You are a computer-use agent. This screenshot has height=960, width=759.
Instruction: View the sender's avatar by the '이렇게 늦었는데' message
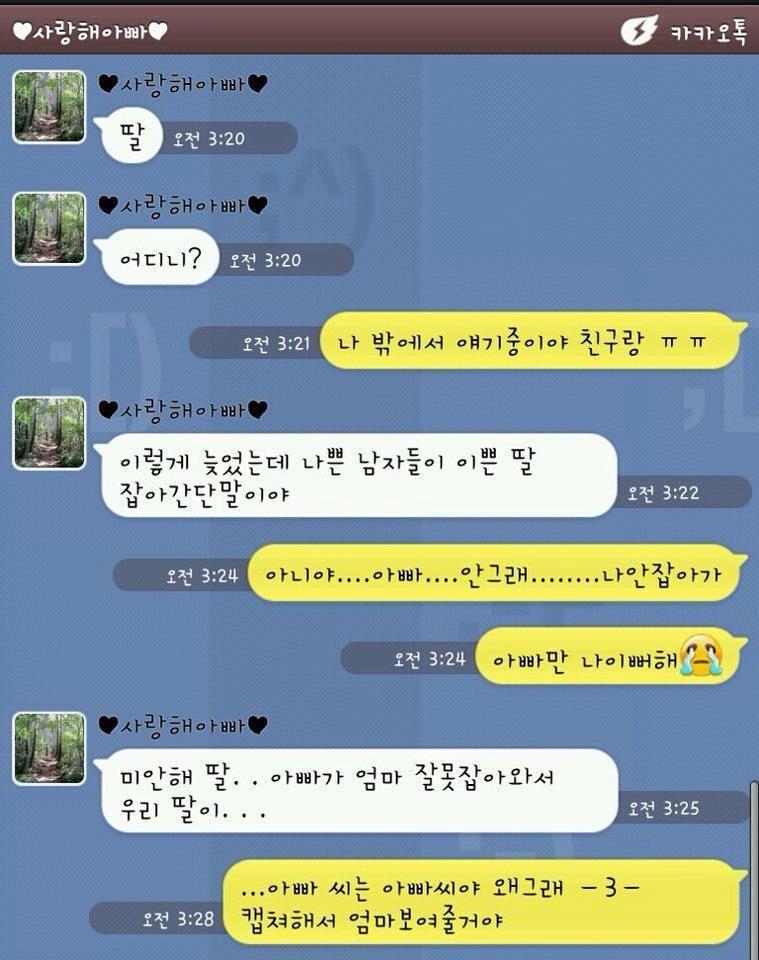click(48, 432)
